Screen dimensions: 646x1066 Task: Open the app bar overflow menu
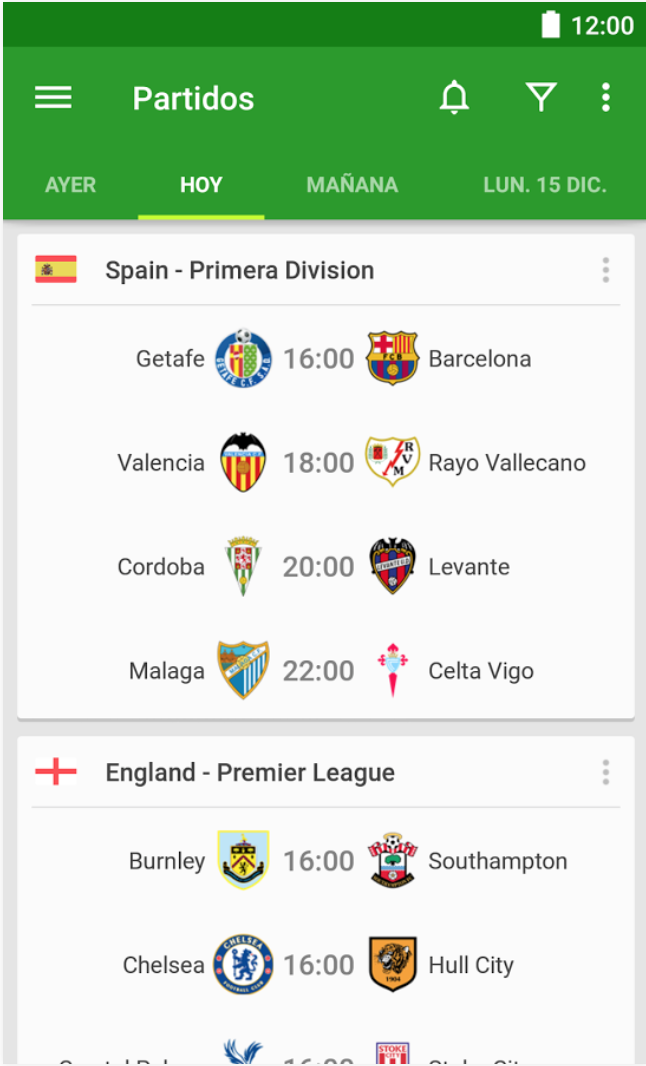tap(605, 97)
